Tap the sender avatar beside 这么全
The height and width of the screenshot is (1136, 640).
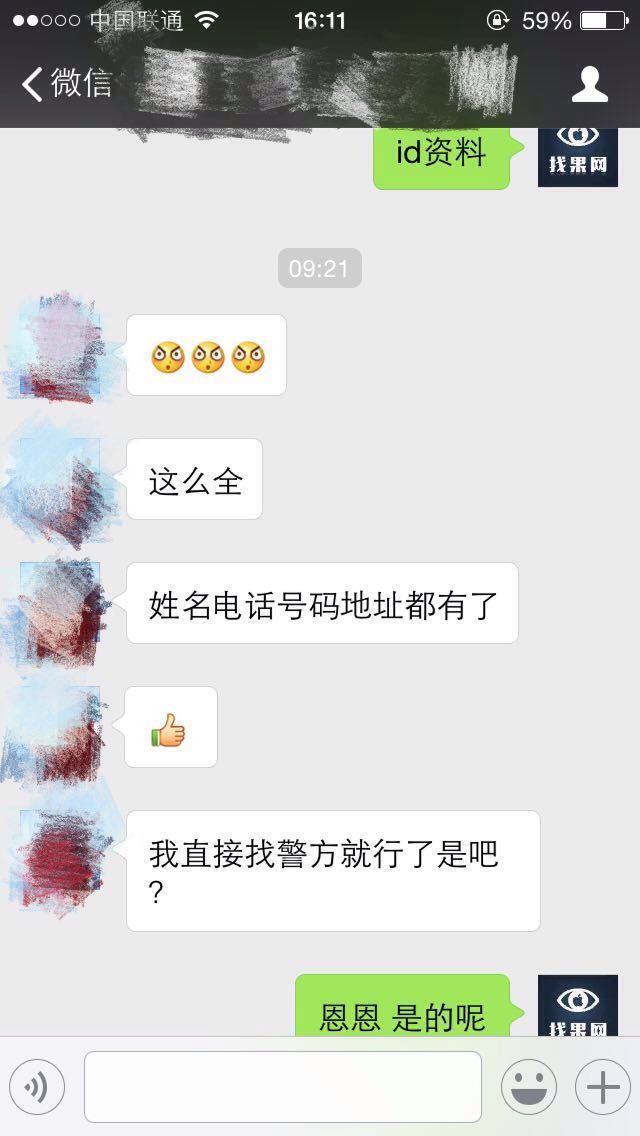(60, 478)
